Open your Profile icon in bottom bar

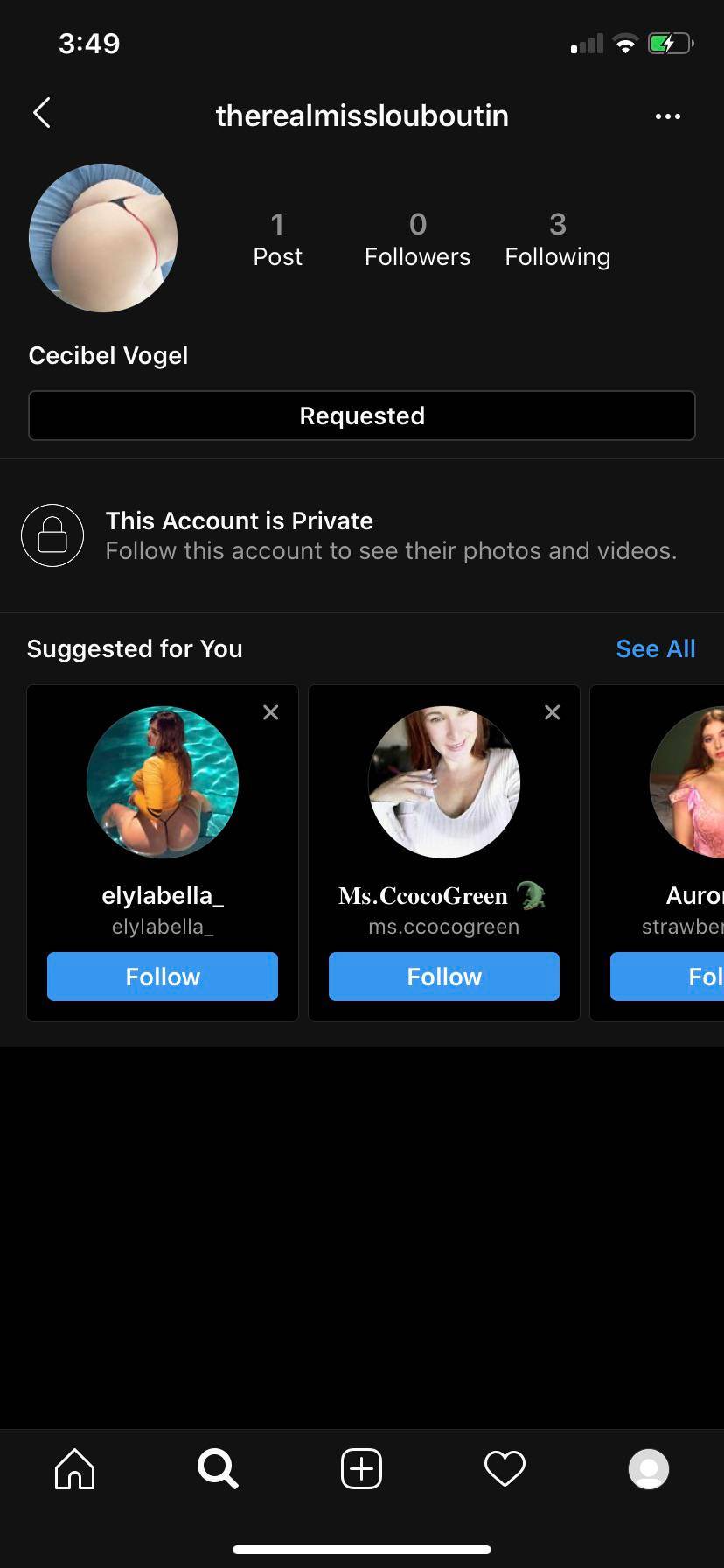648,1469
